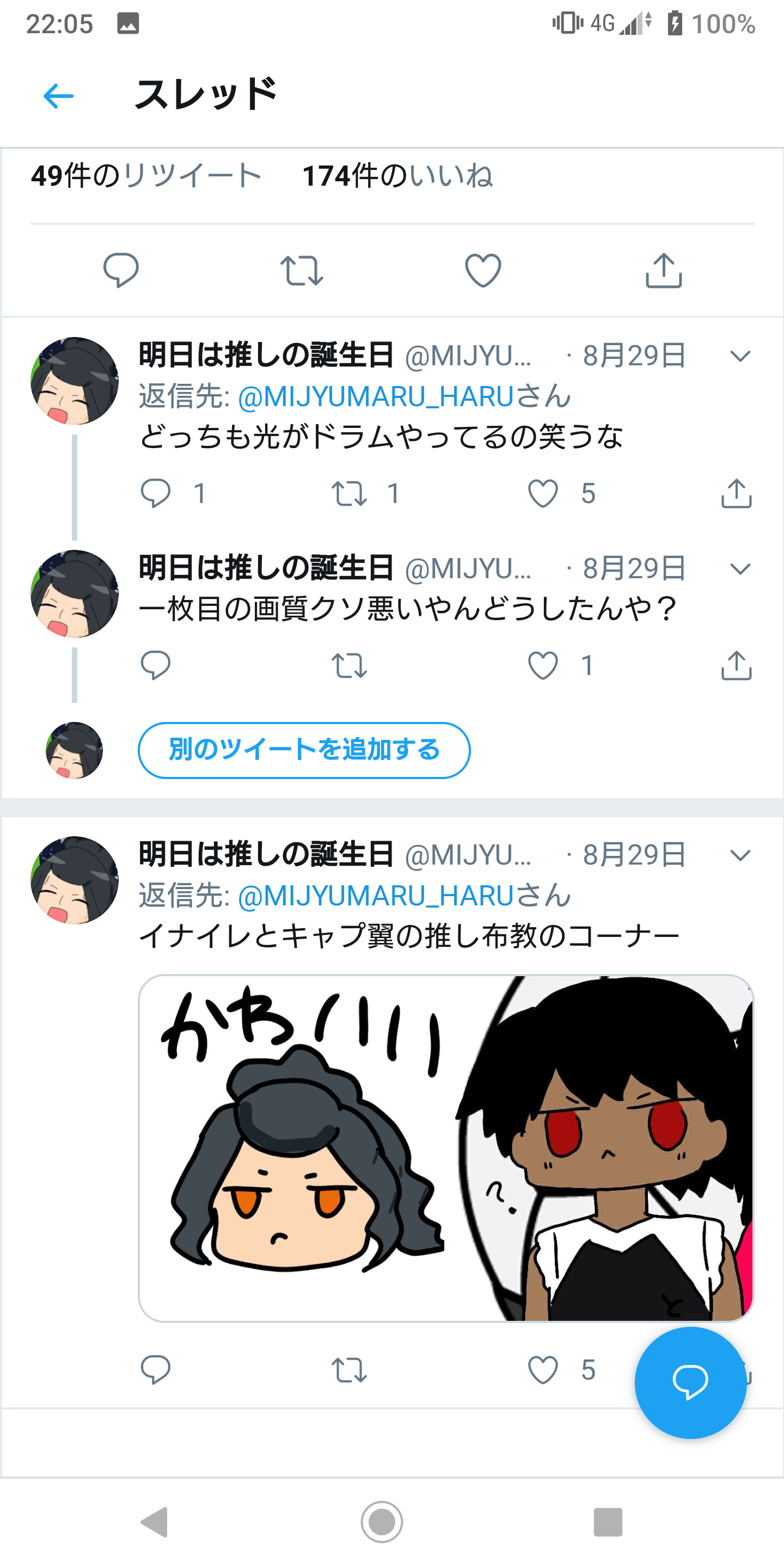Go to the system home screen
The width and height of the screenshot is (784, 1568).
pos(382,1522)
